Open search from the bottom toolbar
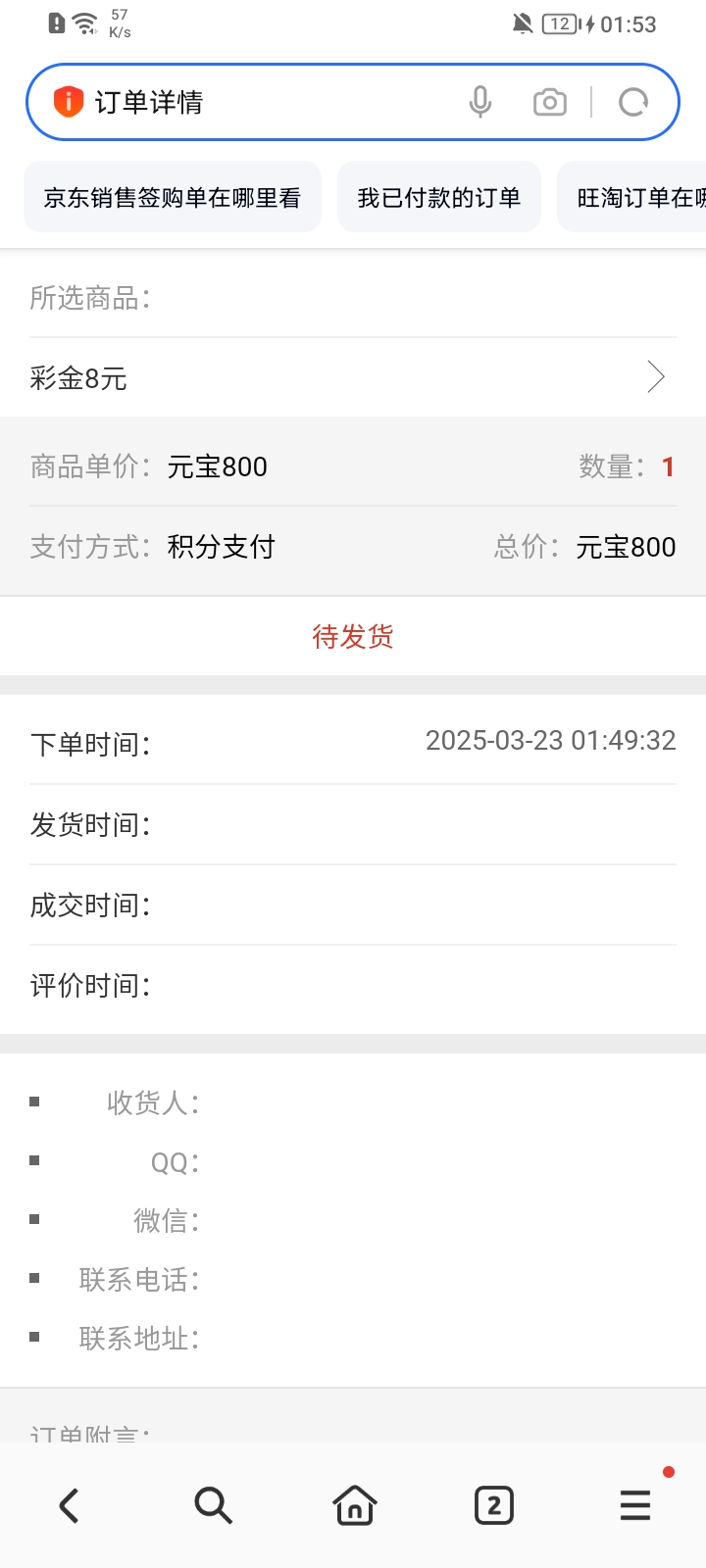 [212, 1505]
